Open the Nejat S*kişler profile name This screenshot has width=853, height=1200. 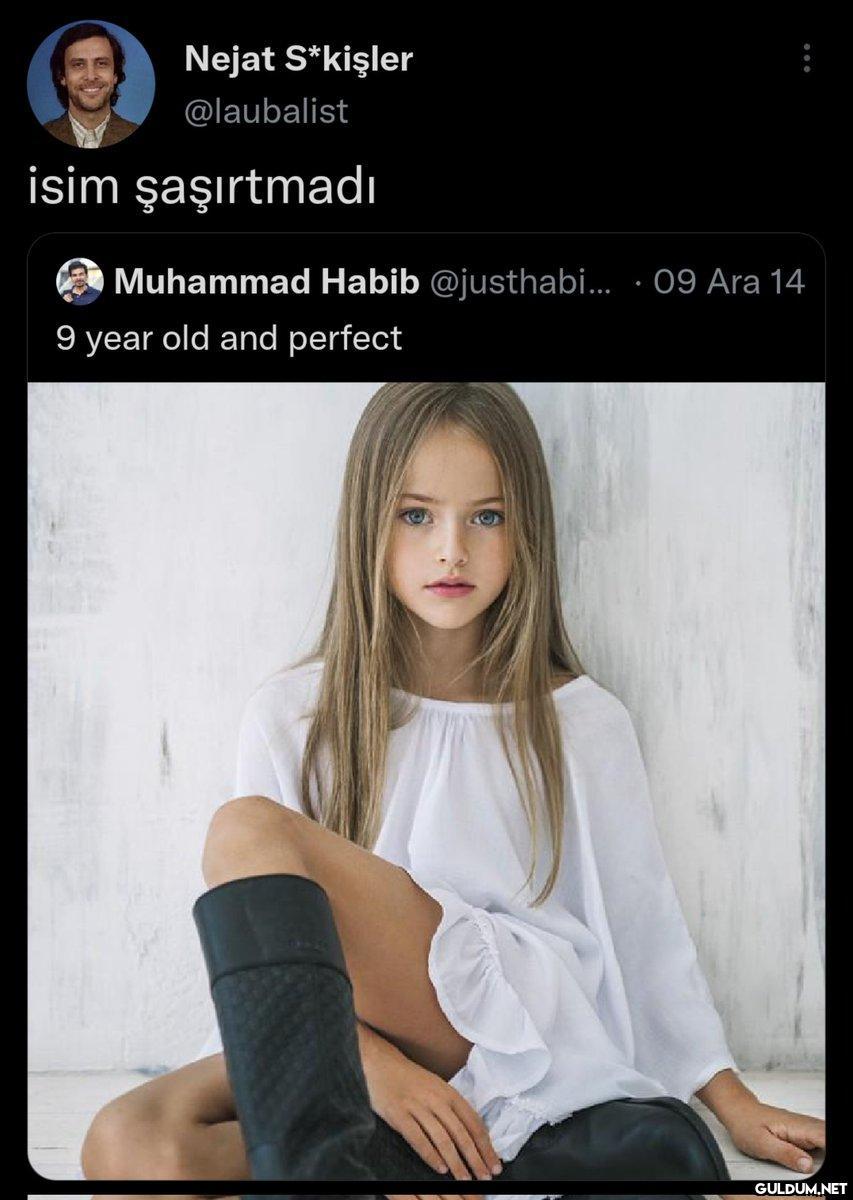(298, 61)
